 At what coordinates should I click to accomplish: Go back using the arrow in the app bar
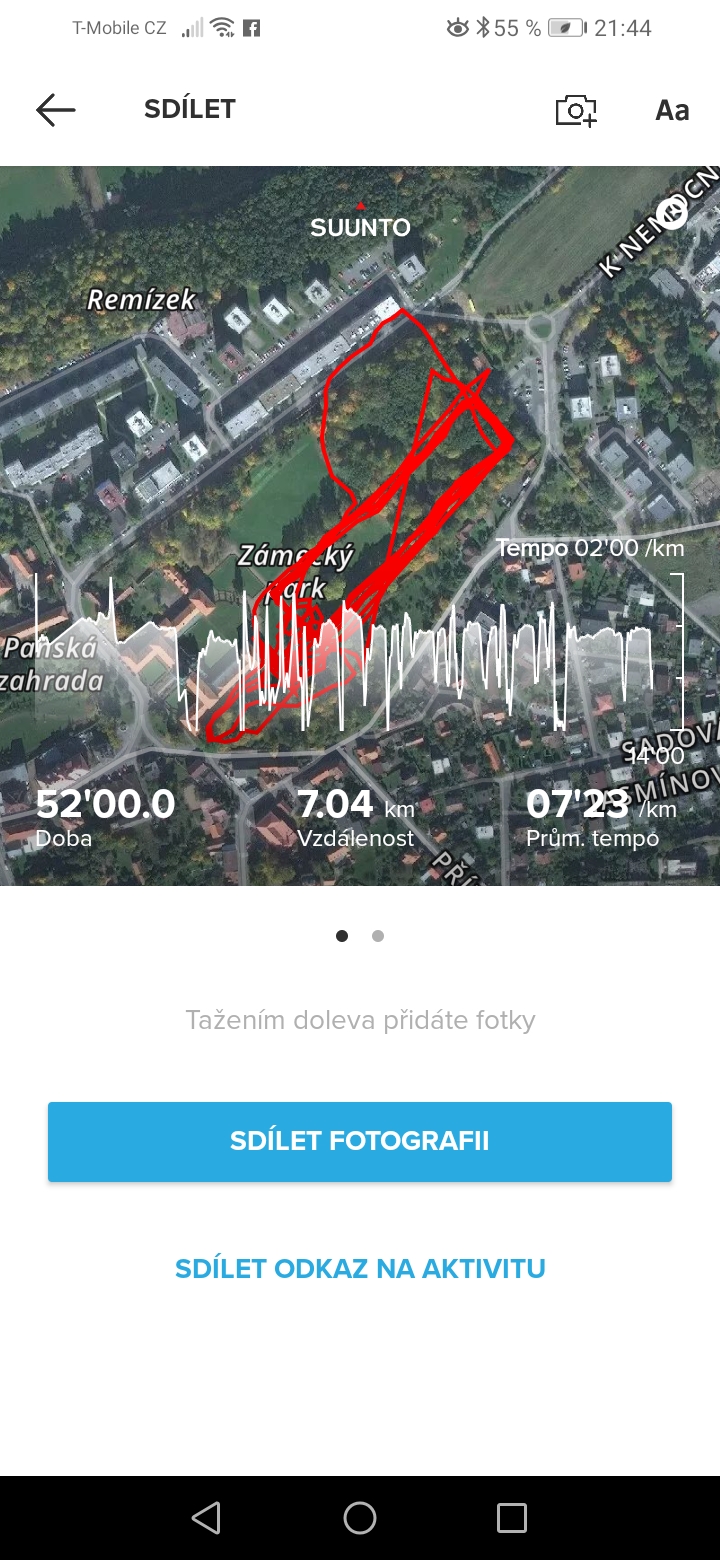56,110
